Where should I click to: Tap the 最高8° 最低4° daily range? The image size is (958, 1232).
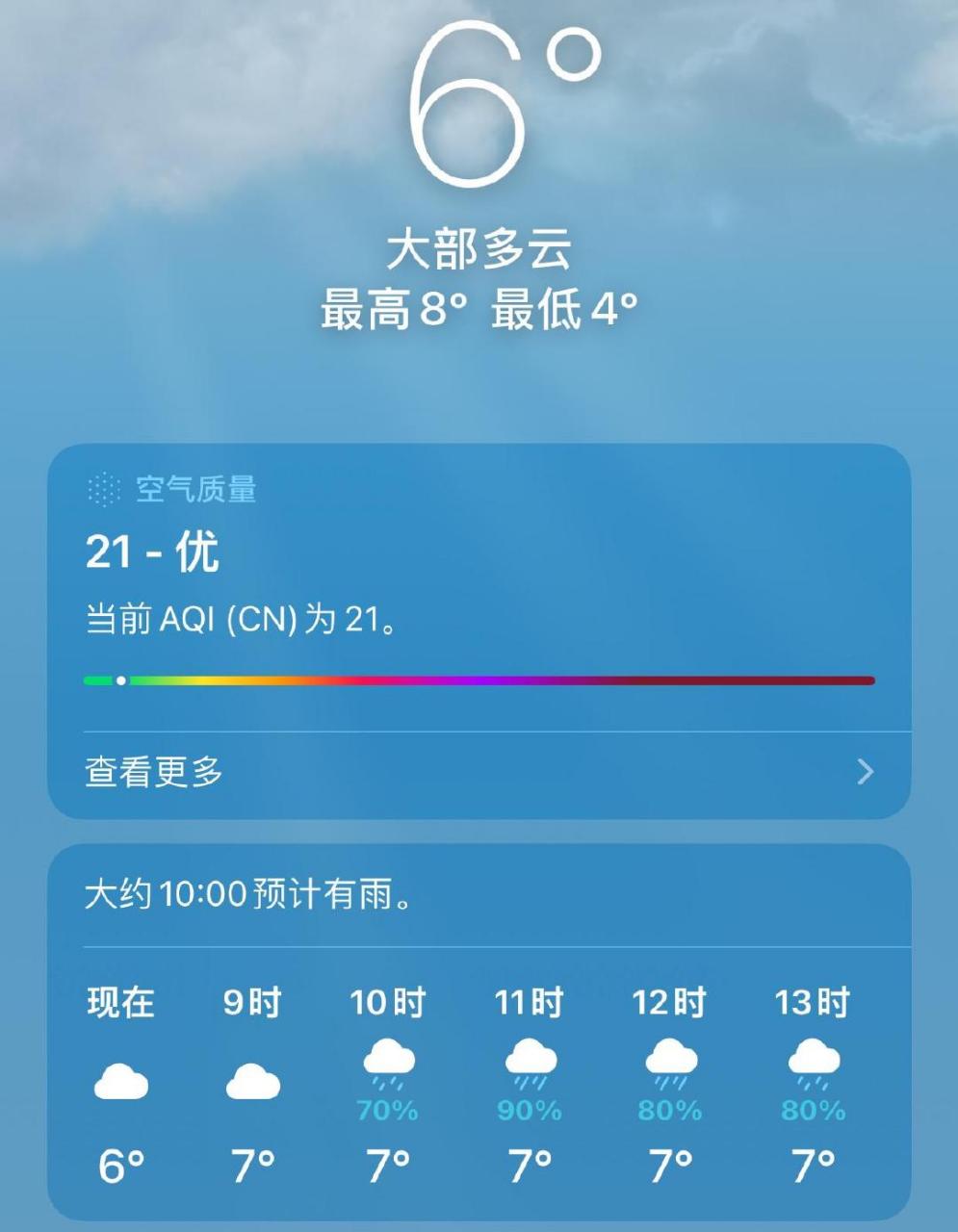[479, 310]
